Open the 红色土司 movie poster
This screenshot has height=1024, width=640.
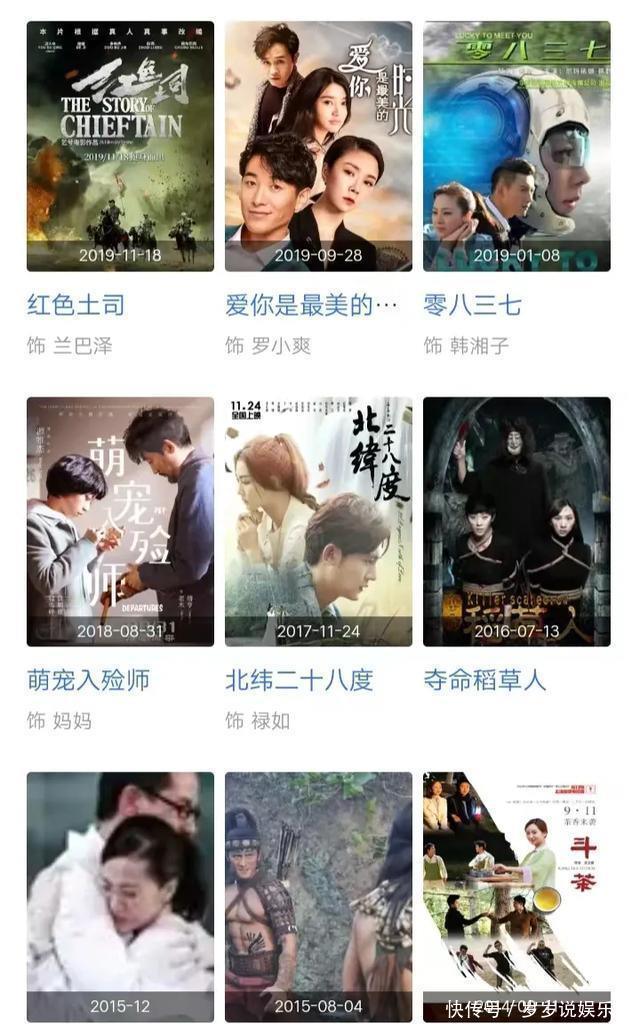pyautogui.click(x=120, y=146)
